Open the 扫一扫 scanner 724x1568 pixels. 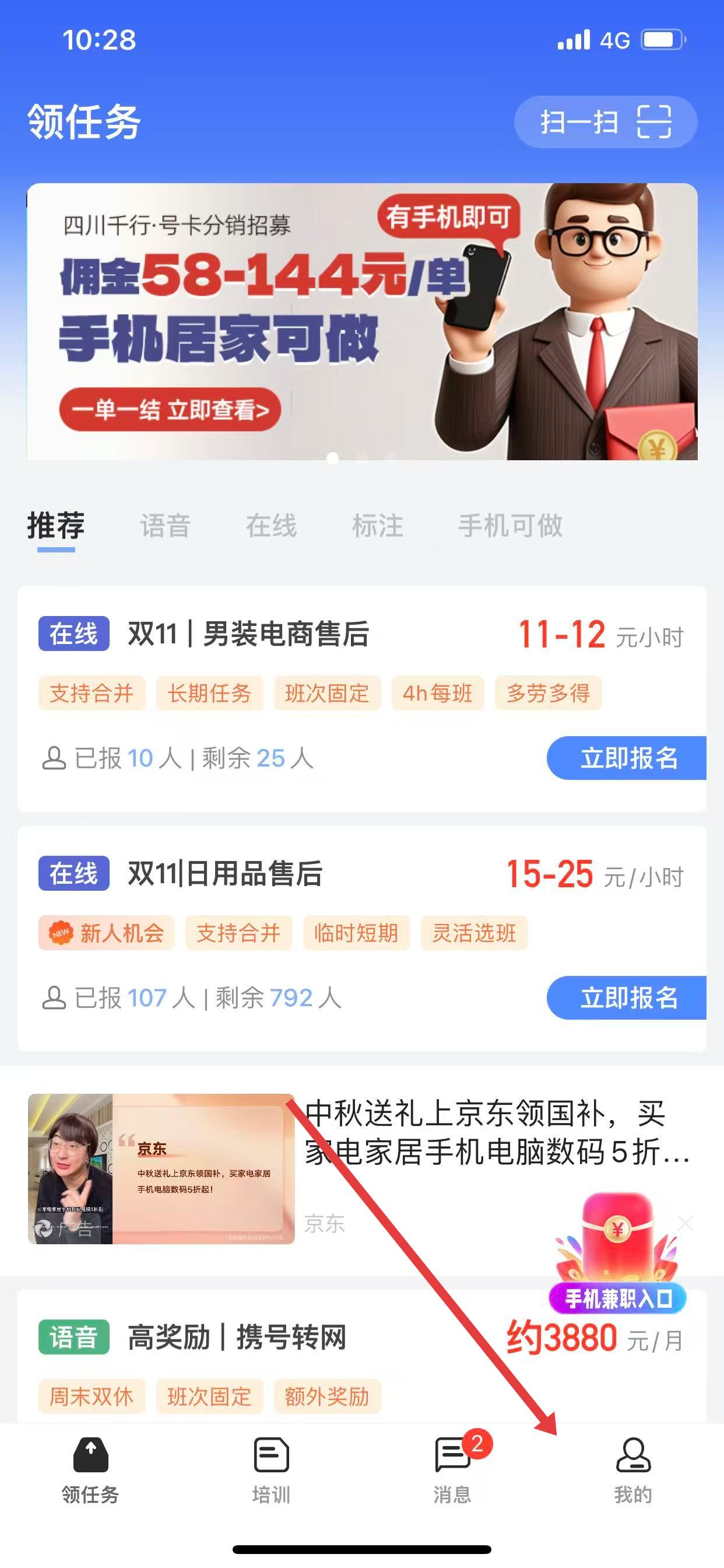(x=605, y=122)
